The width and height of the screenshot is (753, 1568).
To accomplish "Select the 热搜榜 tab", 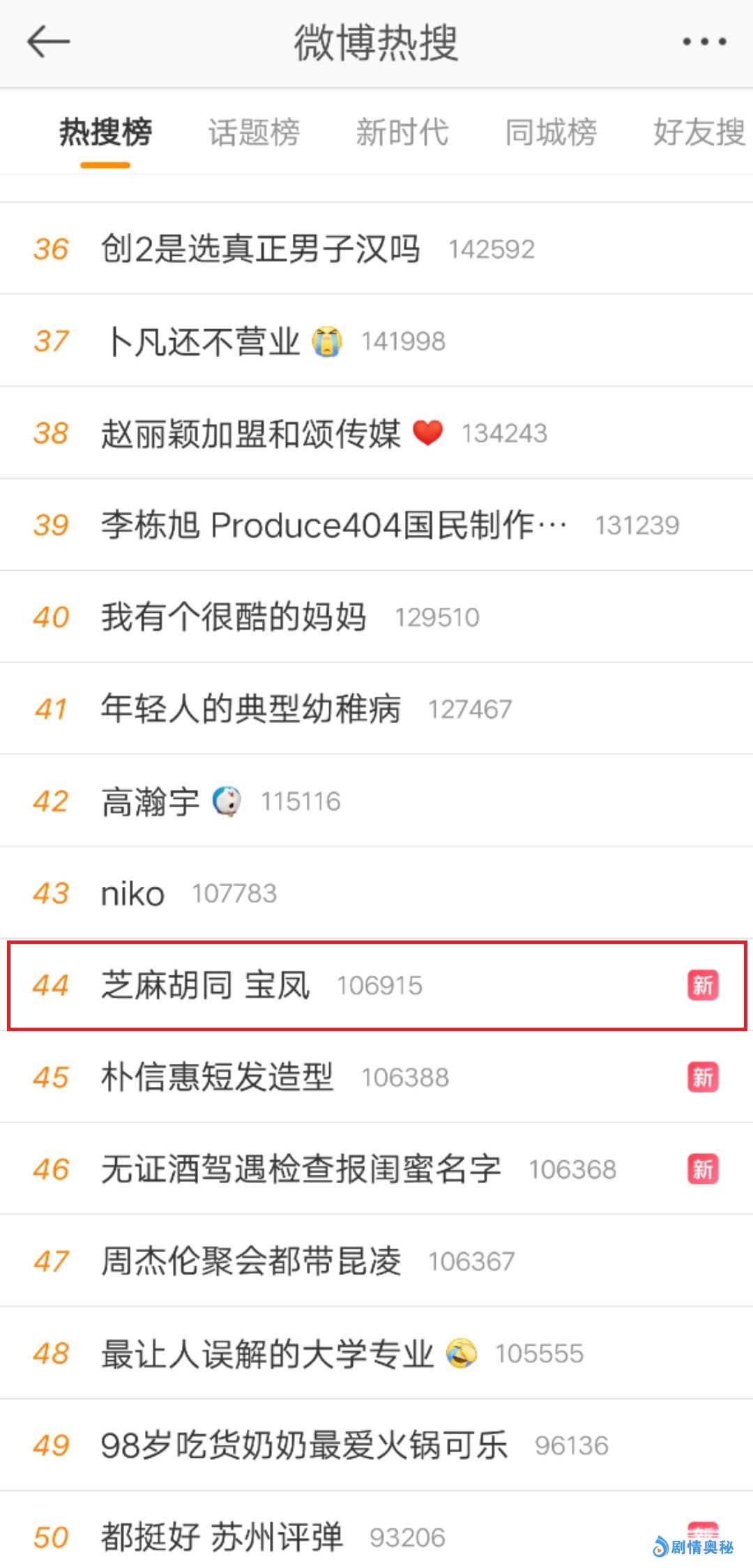I will (x=105, y=132).
